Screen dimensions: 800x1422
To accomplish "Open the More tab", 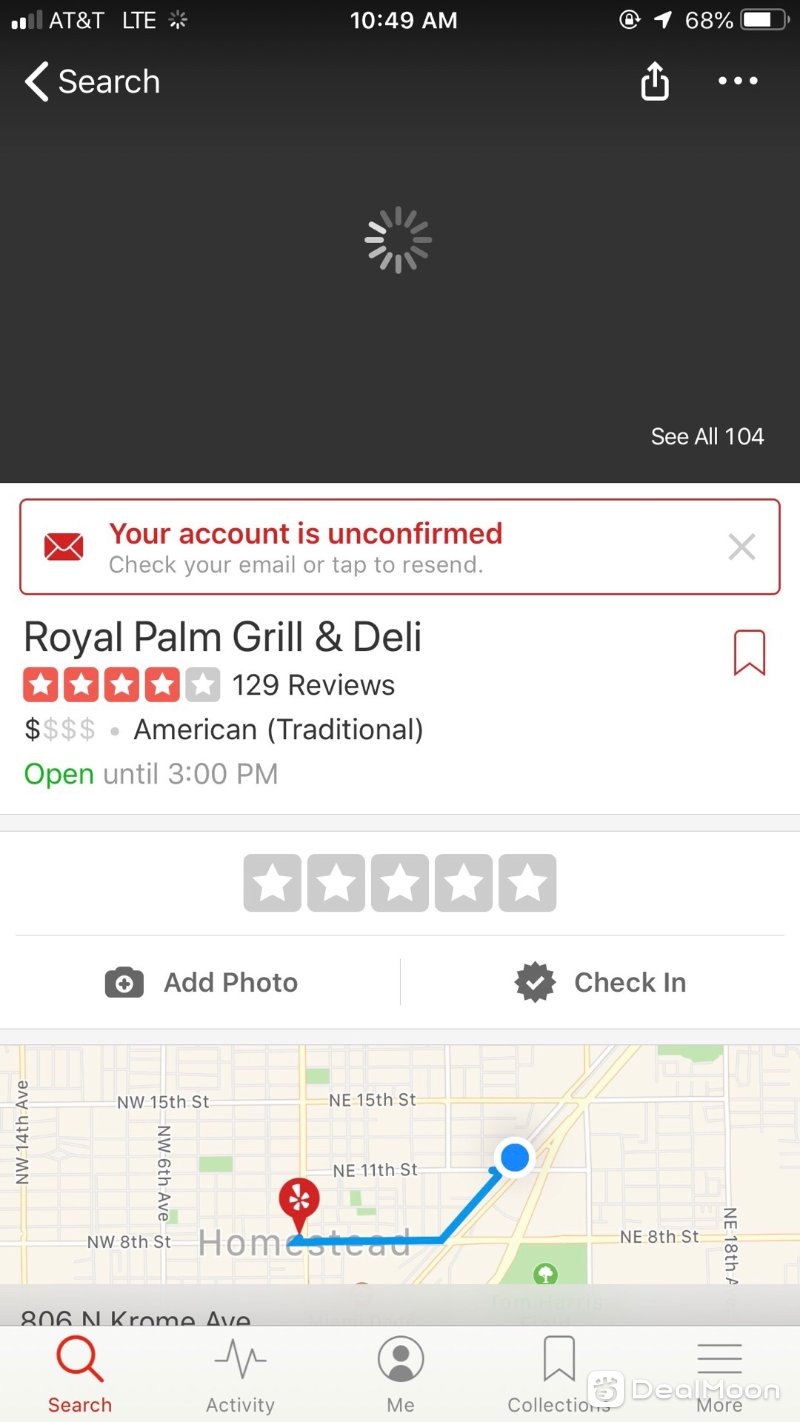I will 719,1377.
